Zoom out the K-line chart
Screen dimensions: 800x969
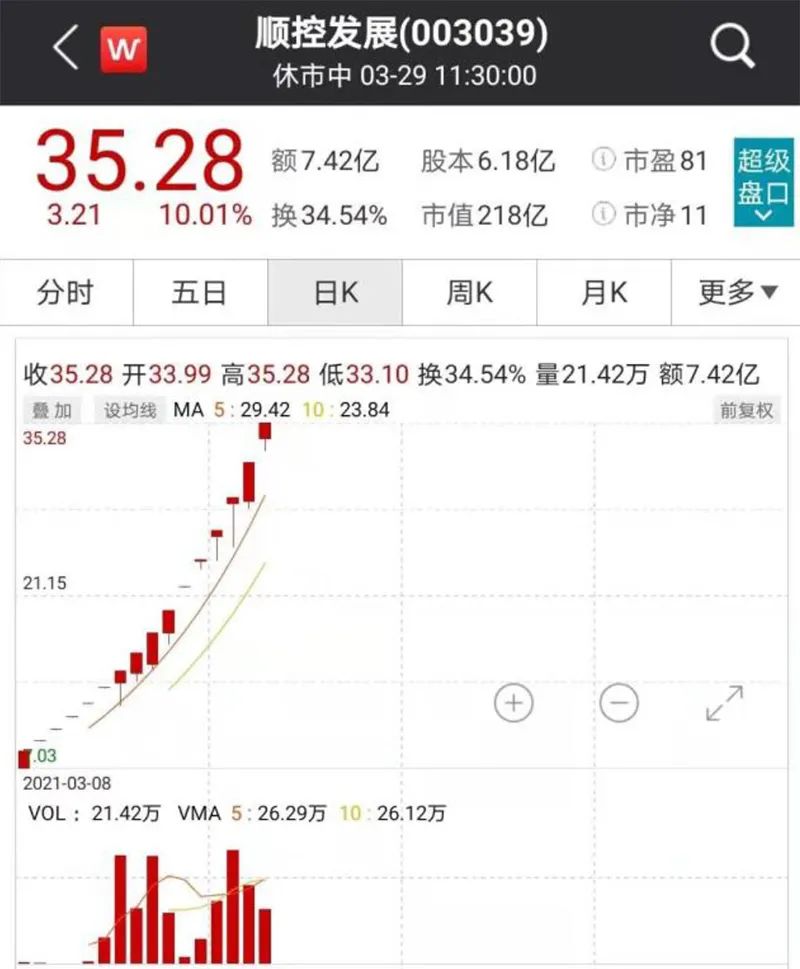[619, 704]
